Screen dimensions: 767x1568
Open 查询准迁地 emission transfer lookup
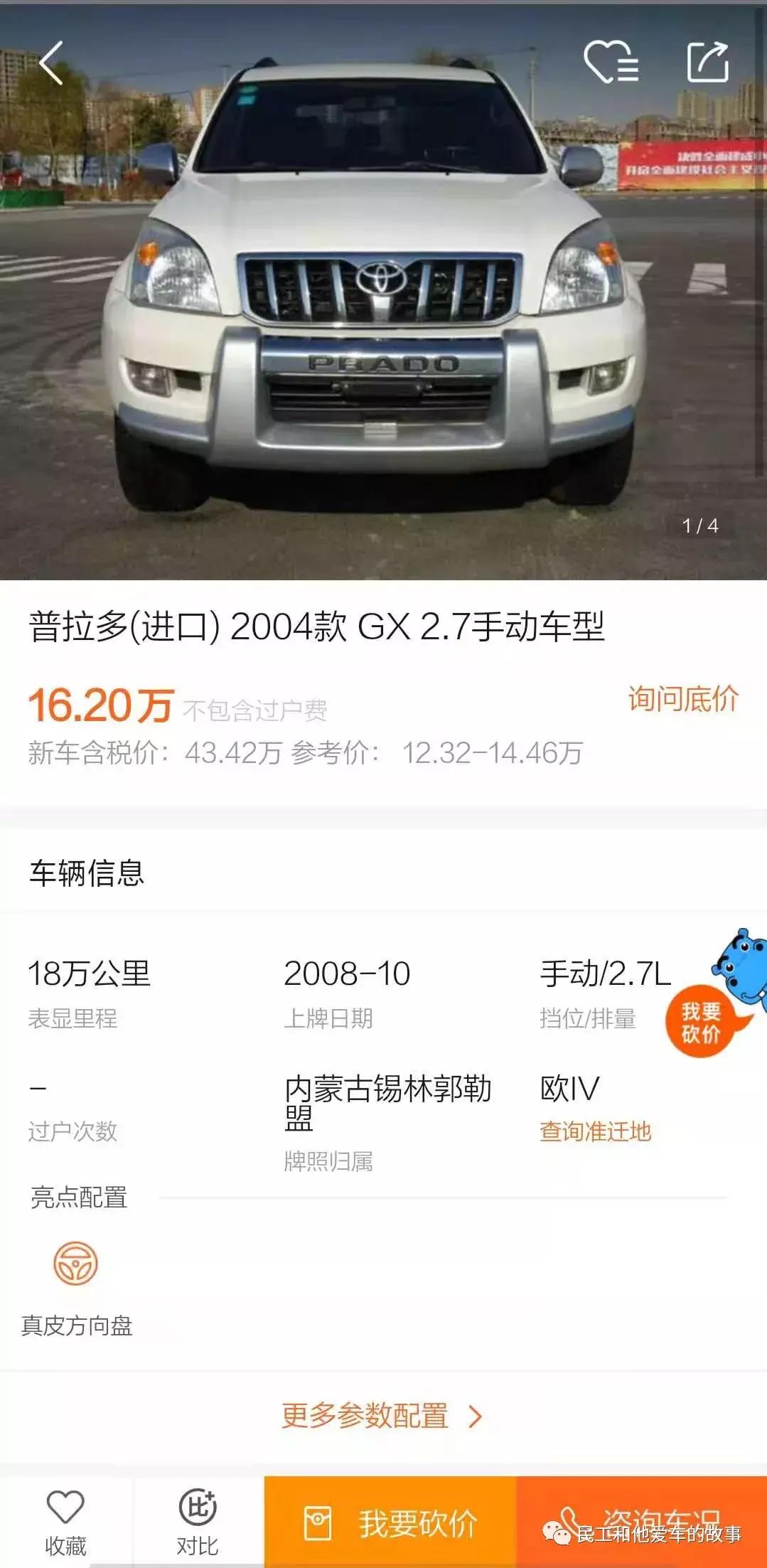595,1129
